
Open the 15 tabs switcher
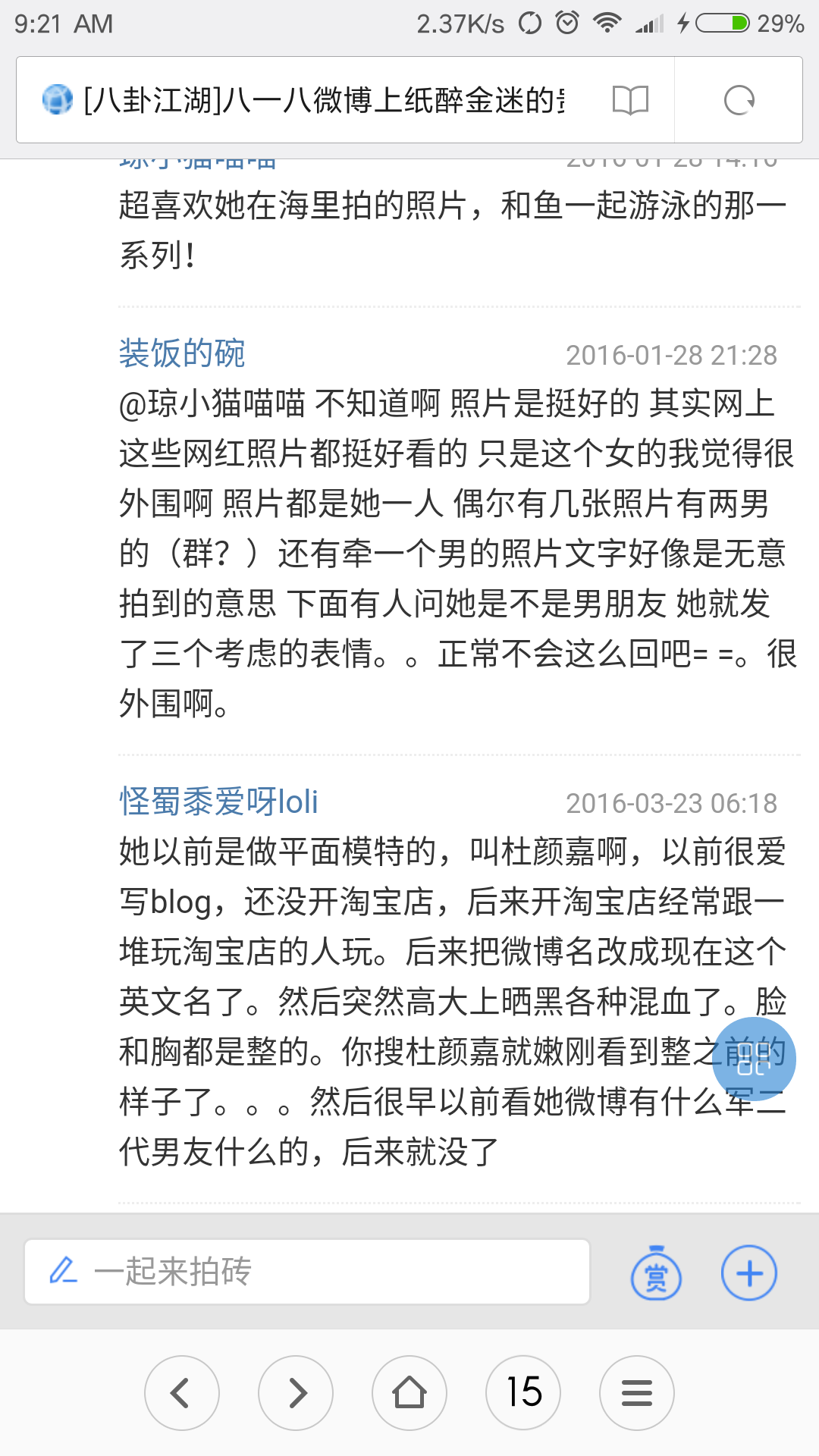(x=523, y=1393)
